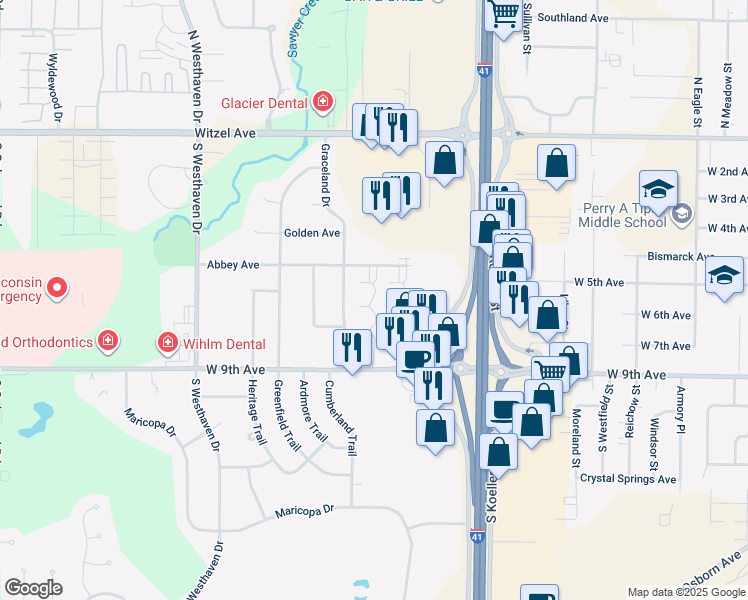Select the shopping cart marker near Southland Ave

[x=505, y=14]
